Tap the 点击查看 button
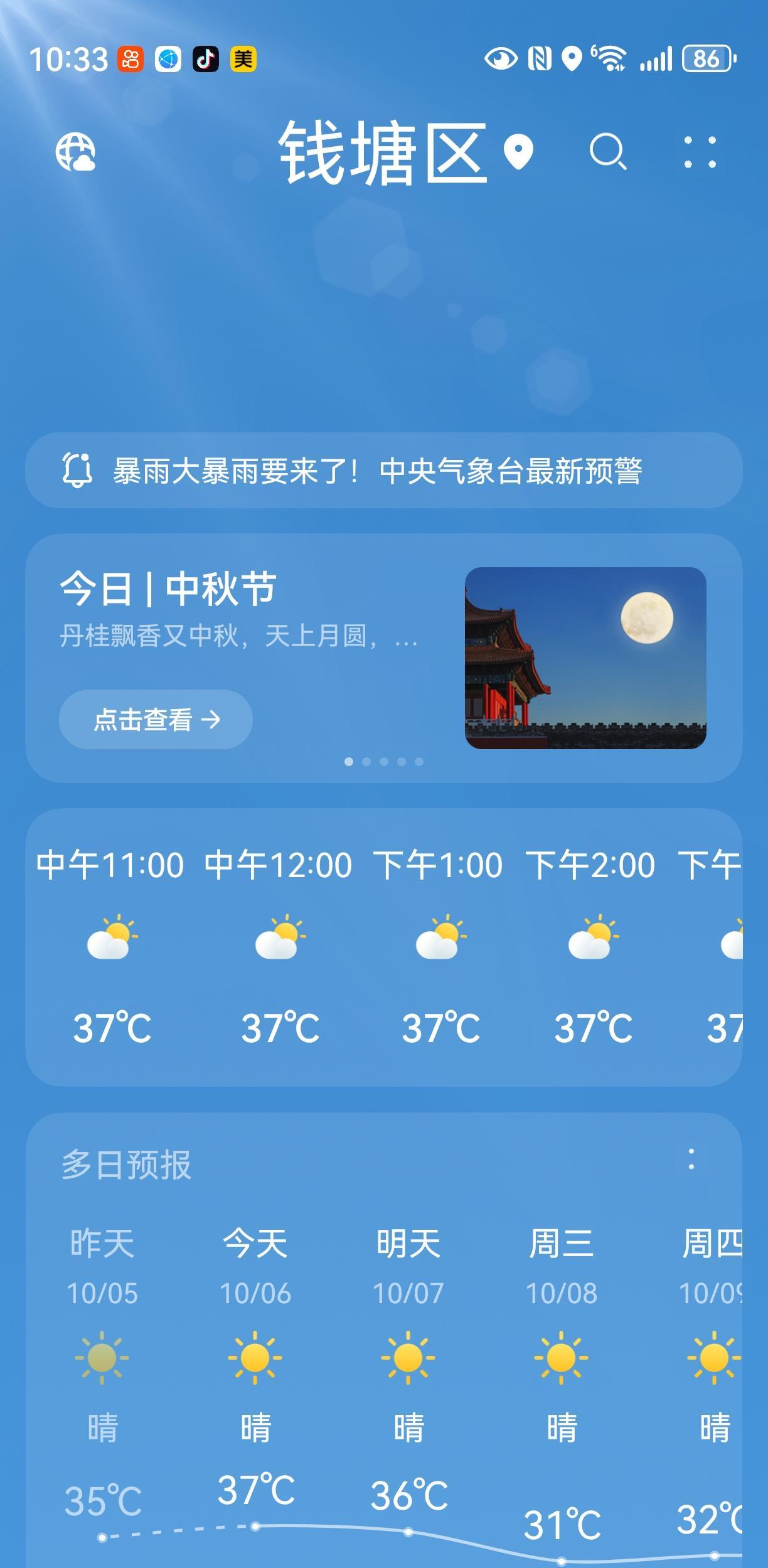This screenshot has width=768, height=1568. 156,719
